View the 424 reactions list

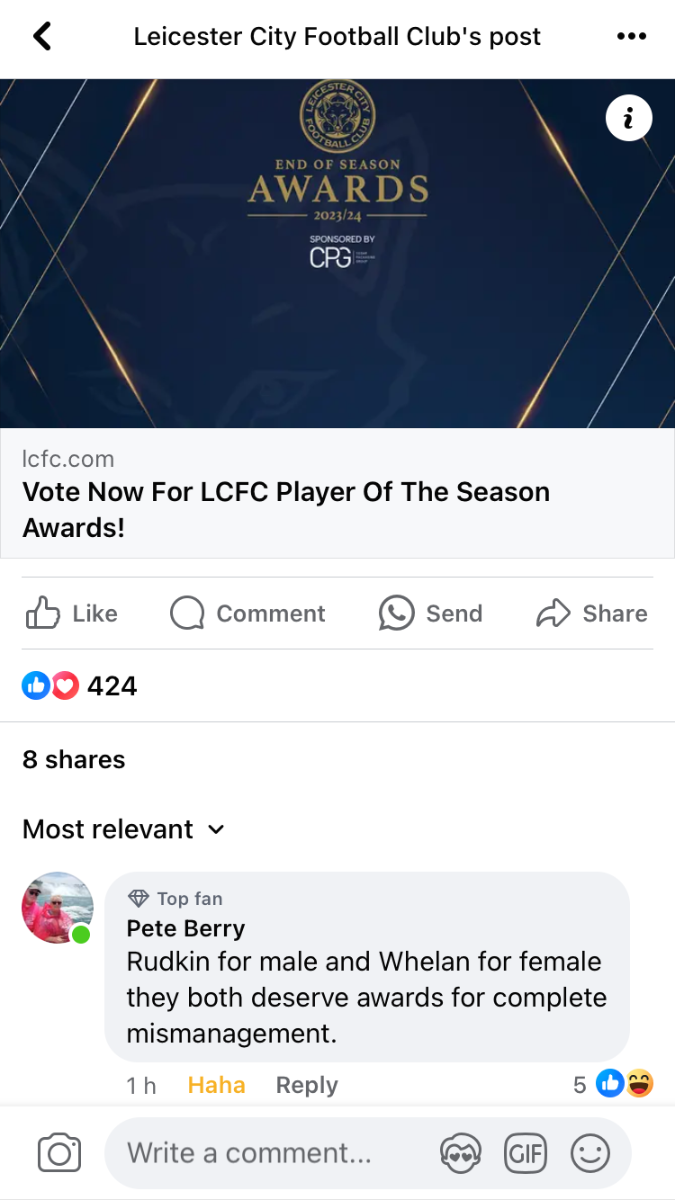pyautogui.click(x=80, y=686)
